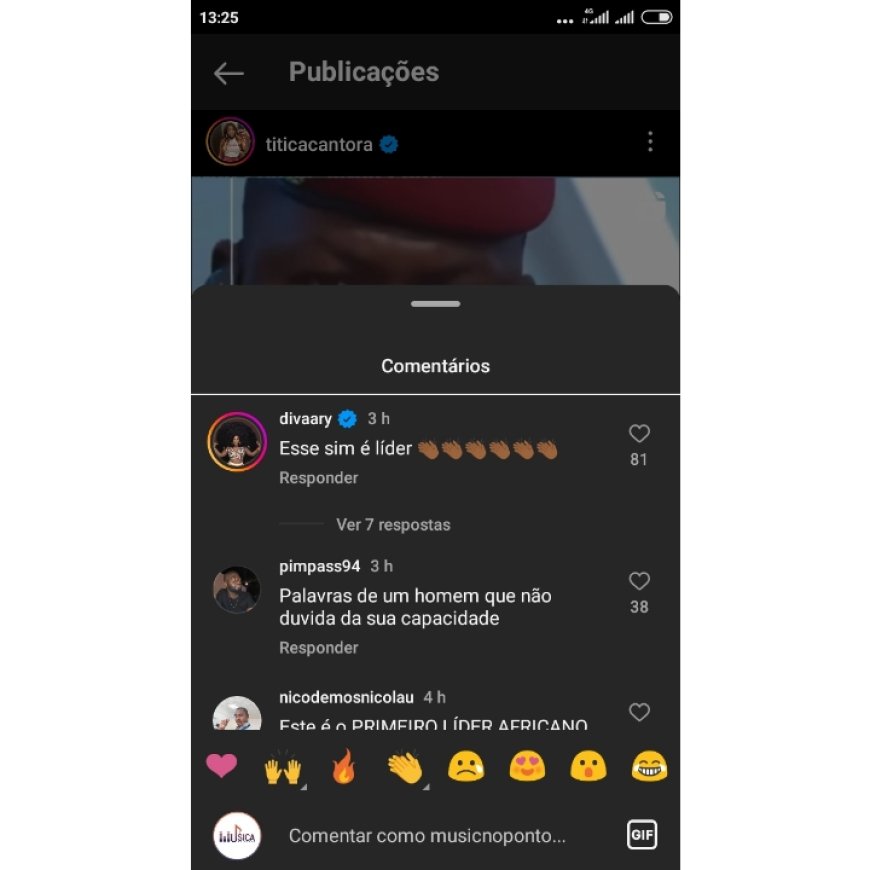The height and width of the screenshot is (870, 870).
Task: Insert the laughing tears emoji
Action: [x=649, y=768]
